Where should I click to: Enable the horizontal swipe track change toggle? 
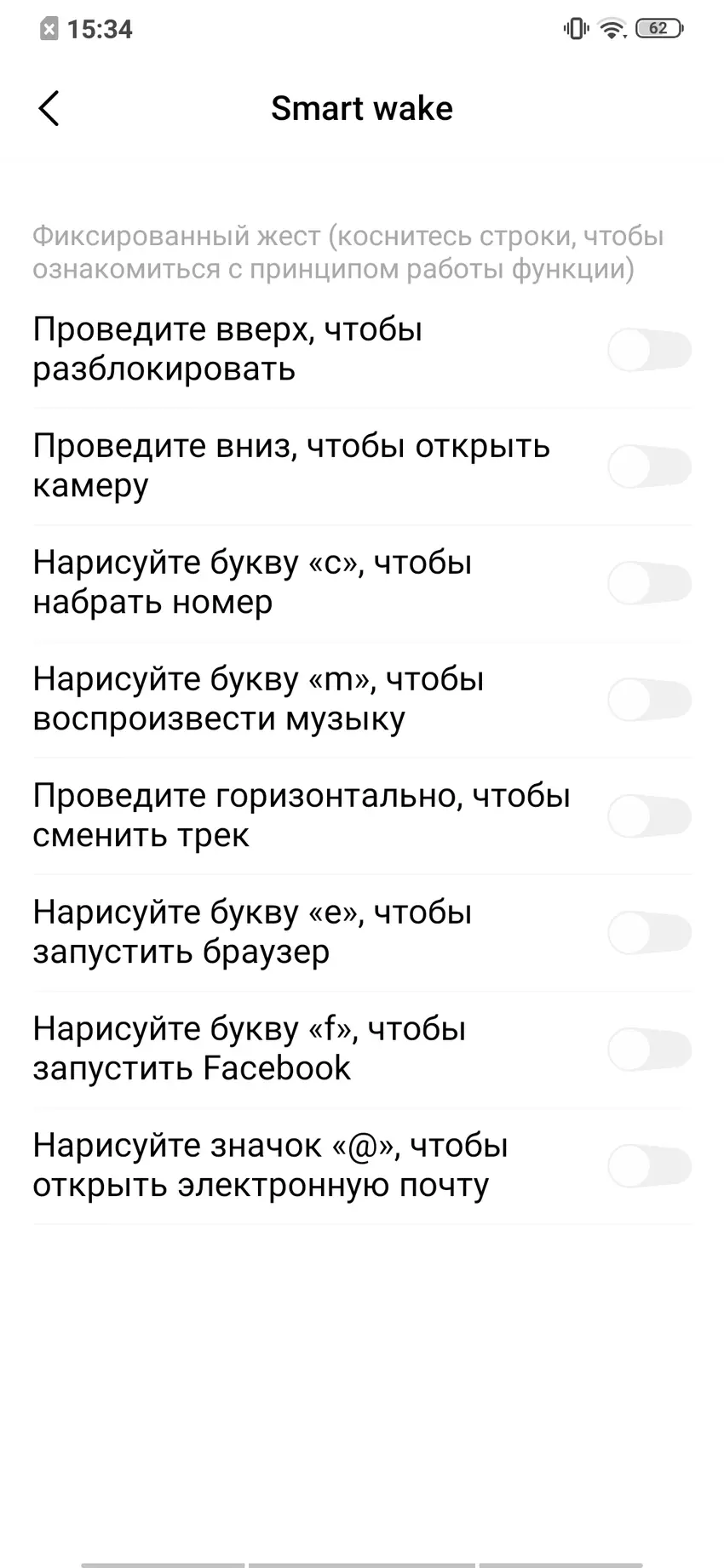point(649,816)
